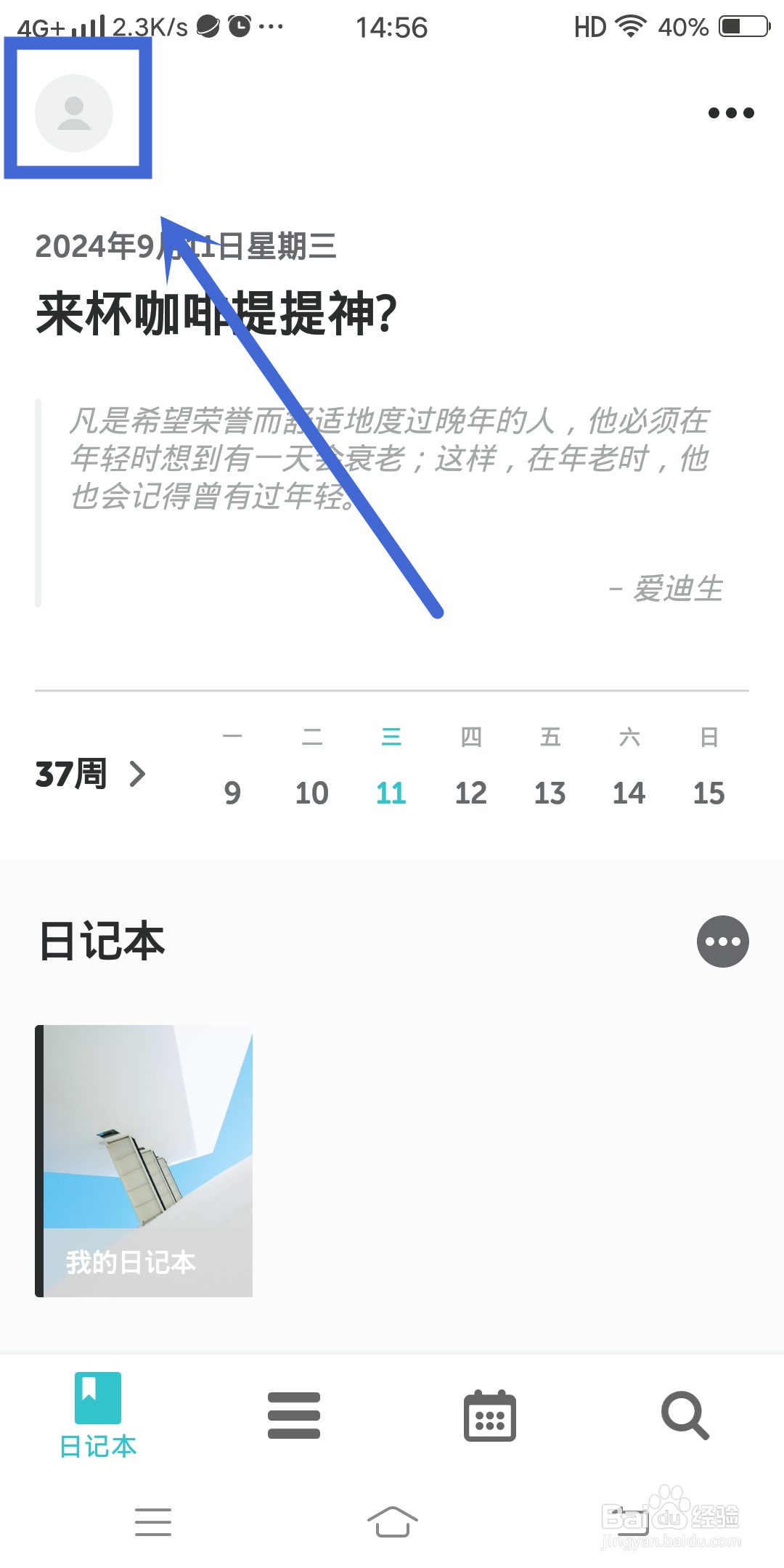Open the 日记本 section options menu
The width and height of the screenshot is (784, 1568).
click(723, 942)
